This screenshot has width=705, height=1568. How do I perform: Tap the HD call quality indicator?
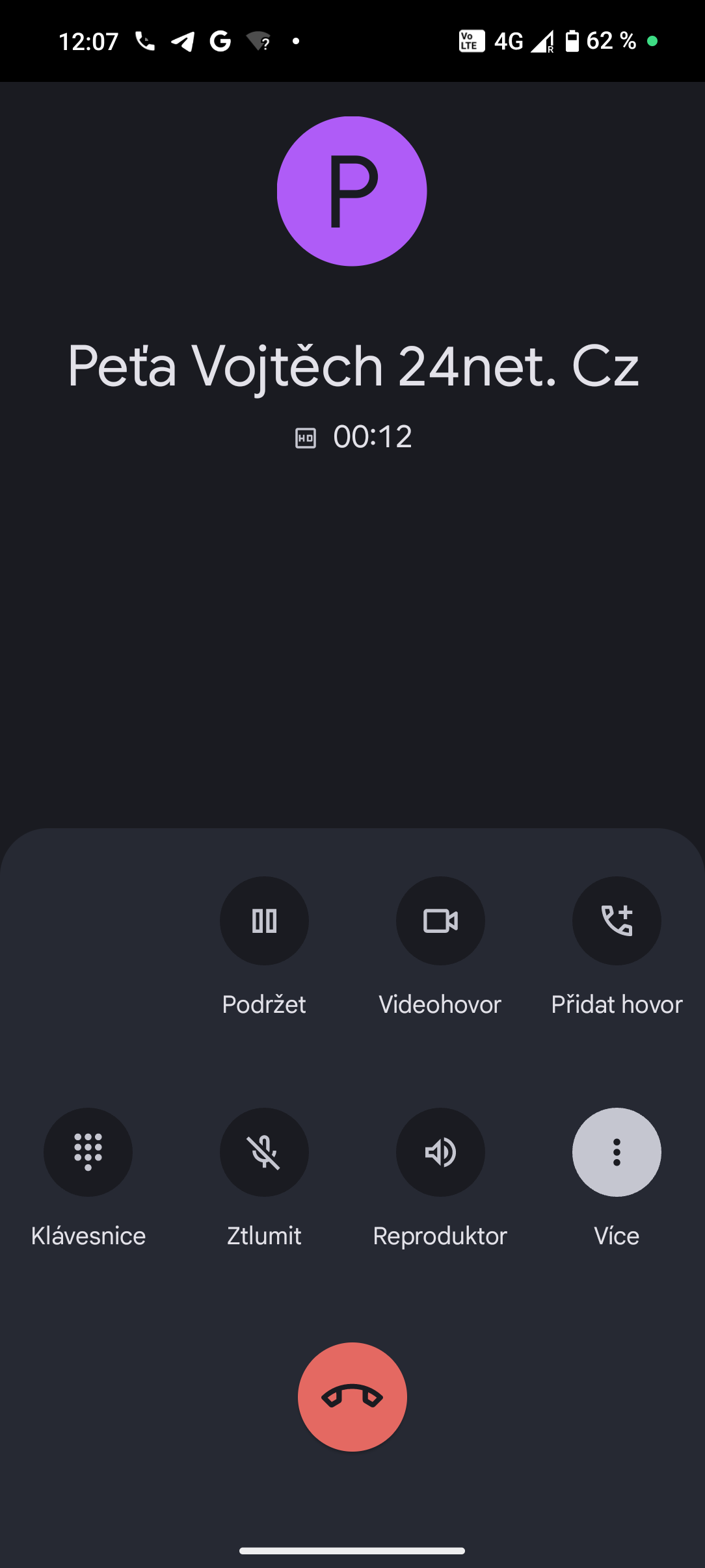[x=305, y=438]
